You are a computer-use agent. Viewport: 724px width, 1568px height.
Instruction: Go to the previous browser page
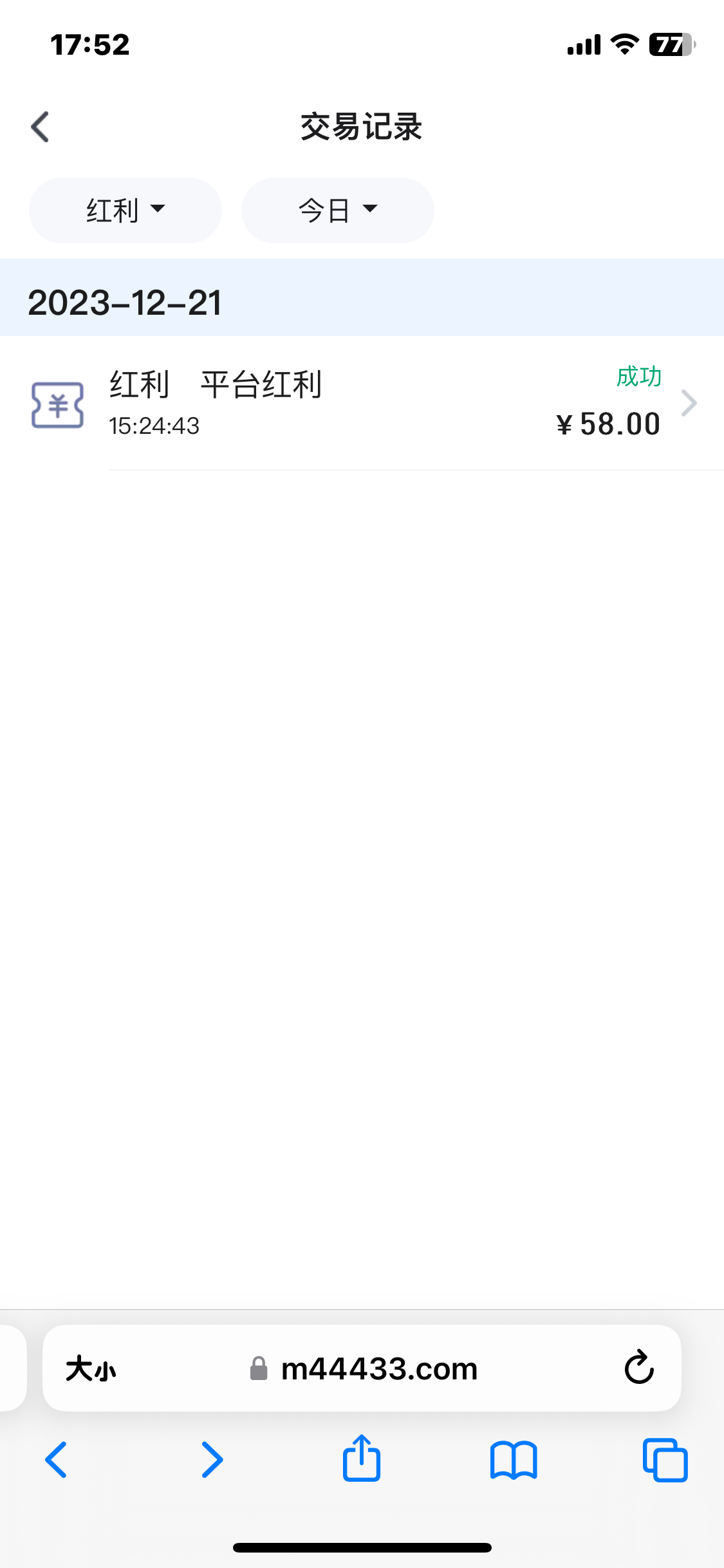tap(56, 1460)
